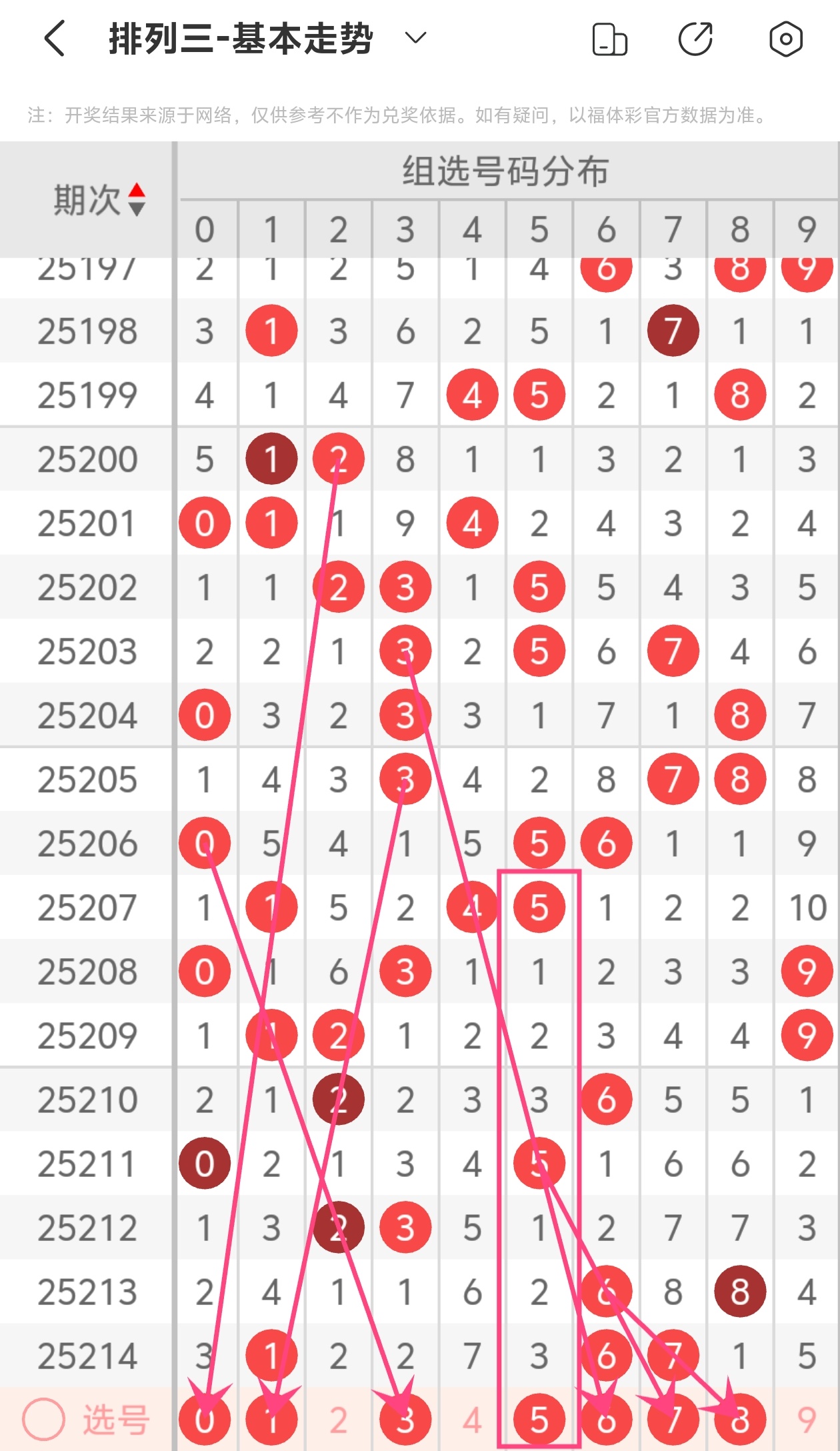Screen dimensions: 840x1451
Task: Toggle the 期次 sort order
Action: [x=137, y=199]
